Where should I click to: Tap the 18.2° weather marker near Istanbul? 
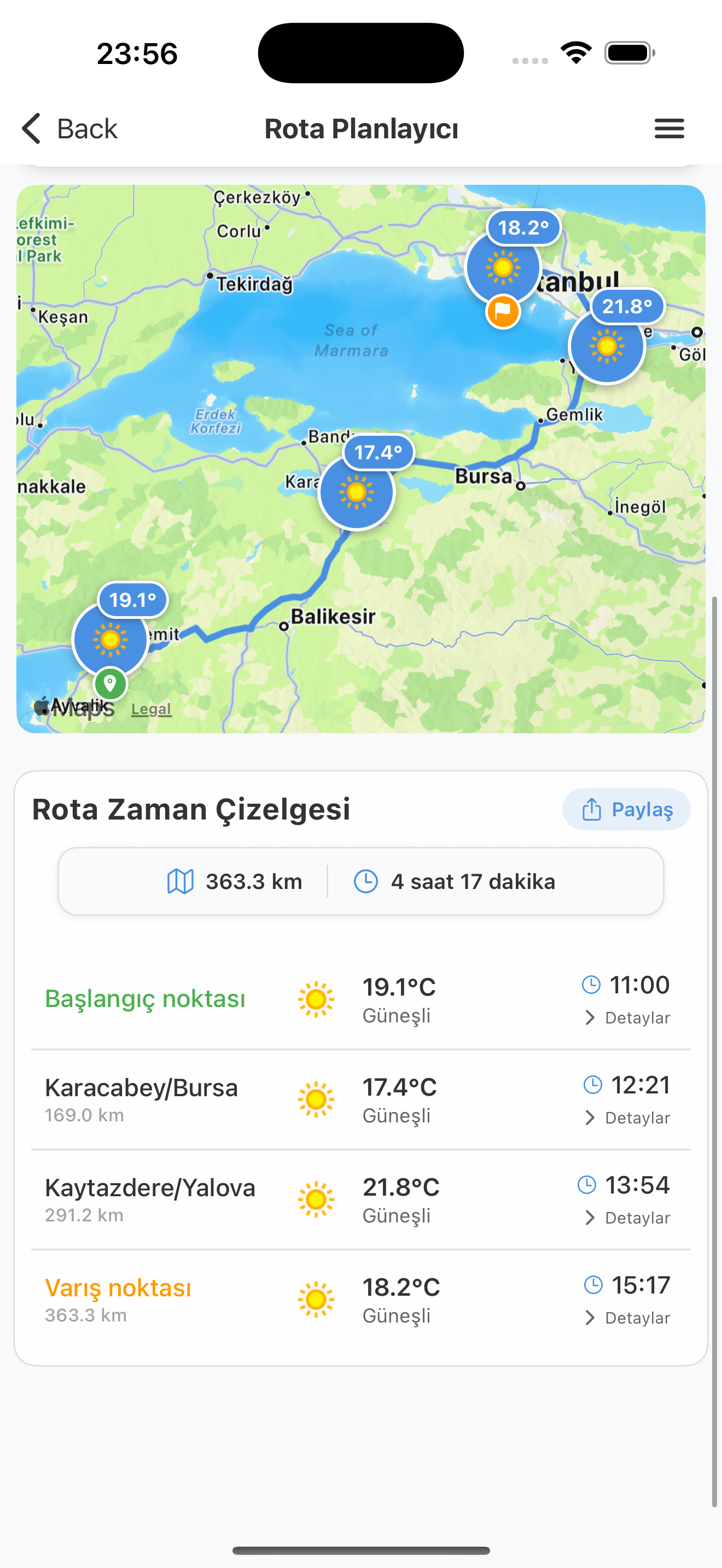(503, 267)
